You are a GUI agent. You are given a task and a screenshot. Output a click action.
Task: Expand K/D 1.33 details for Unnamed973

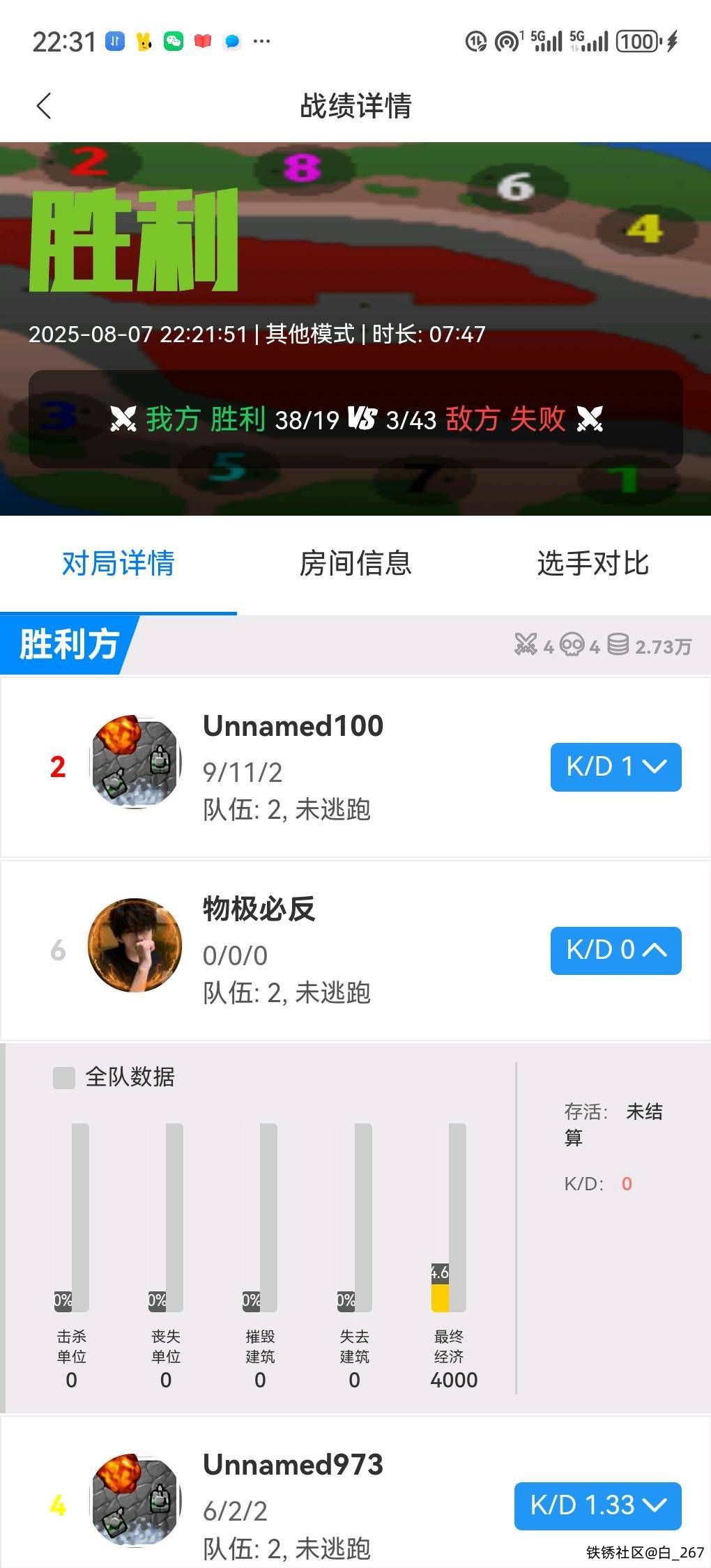(597, 1505)
